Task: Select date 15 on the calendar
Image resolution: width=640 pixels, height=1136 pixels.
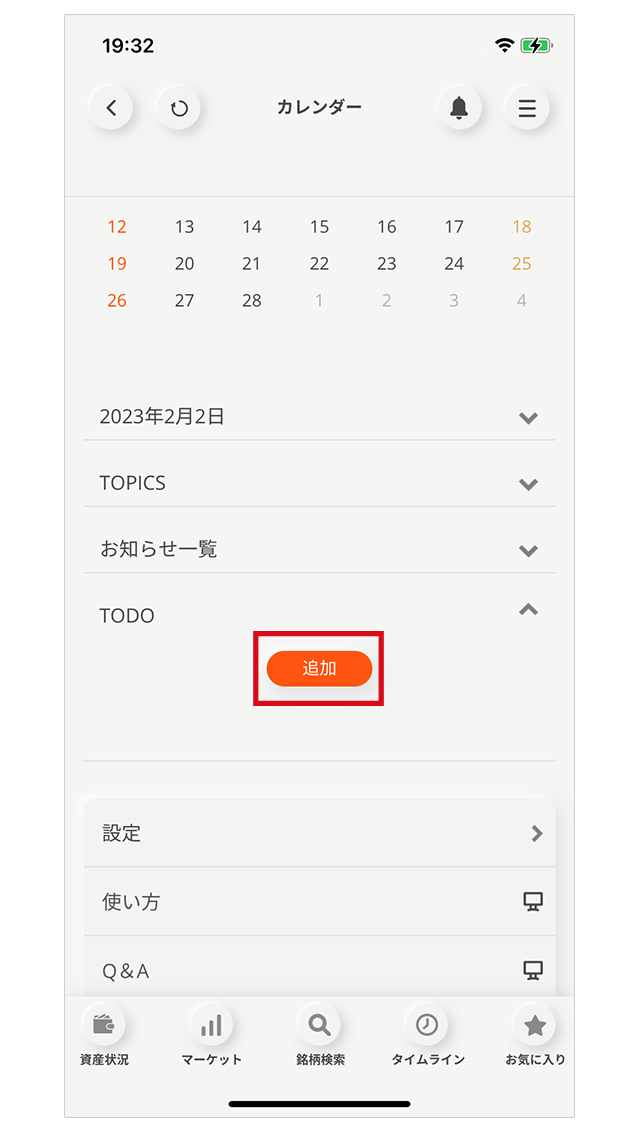Action: pyautogui.click(x=319, y=227)
